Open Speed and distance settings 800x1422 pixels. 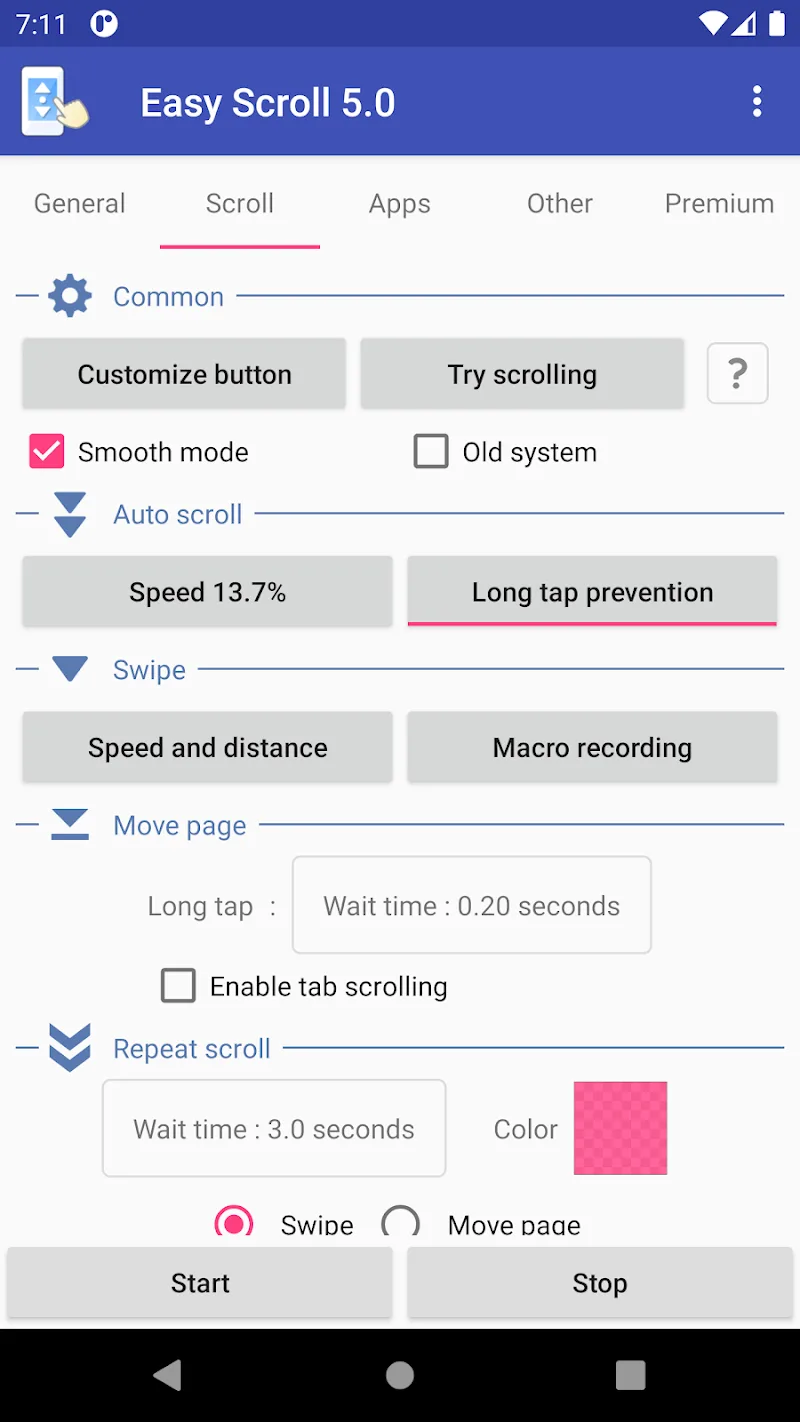[x=207, y=747]
